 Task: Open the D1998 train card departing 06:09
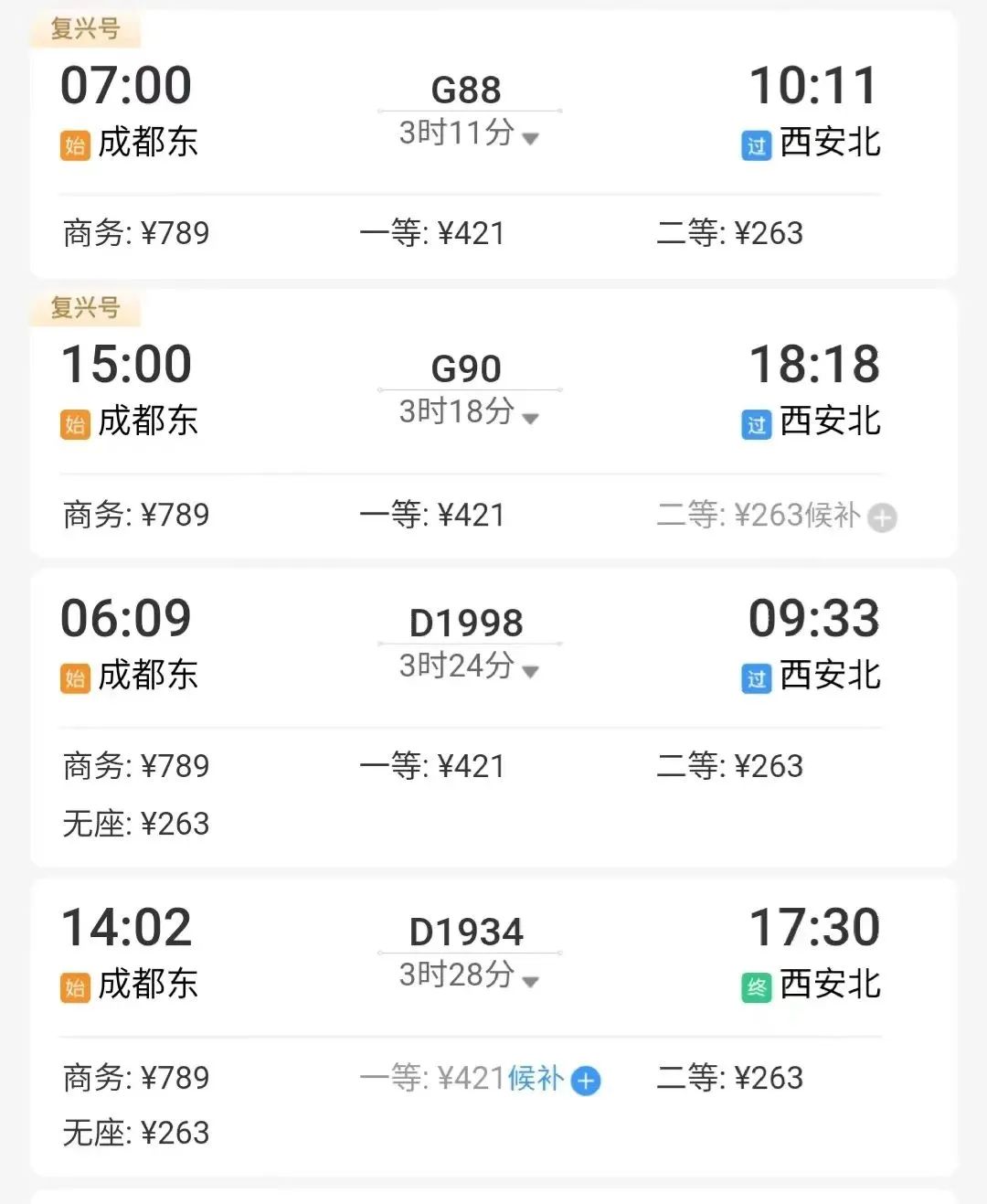(x=466, y=623)
